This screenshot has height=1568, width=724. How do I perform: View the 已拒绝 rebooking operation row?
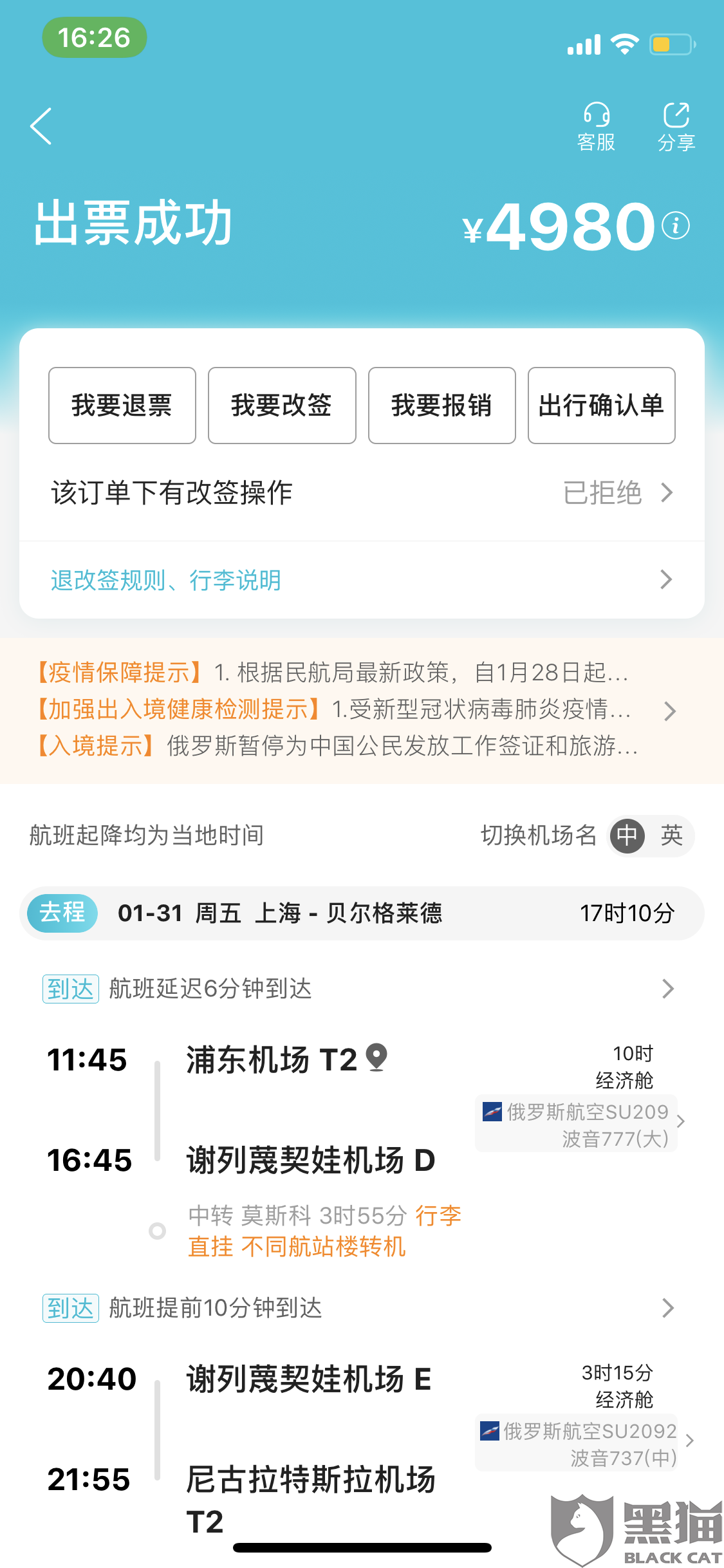click(x=362, y=493)
